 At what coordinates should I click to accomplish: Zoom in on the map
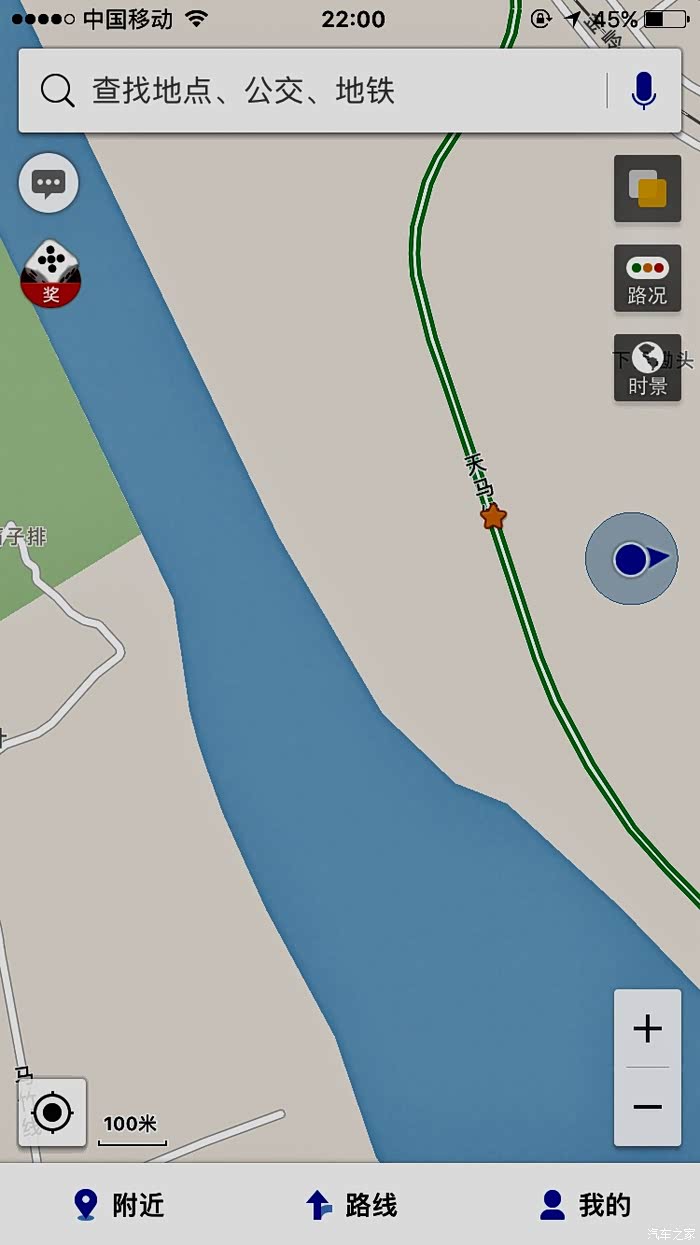647,1028
